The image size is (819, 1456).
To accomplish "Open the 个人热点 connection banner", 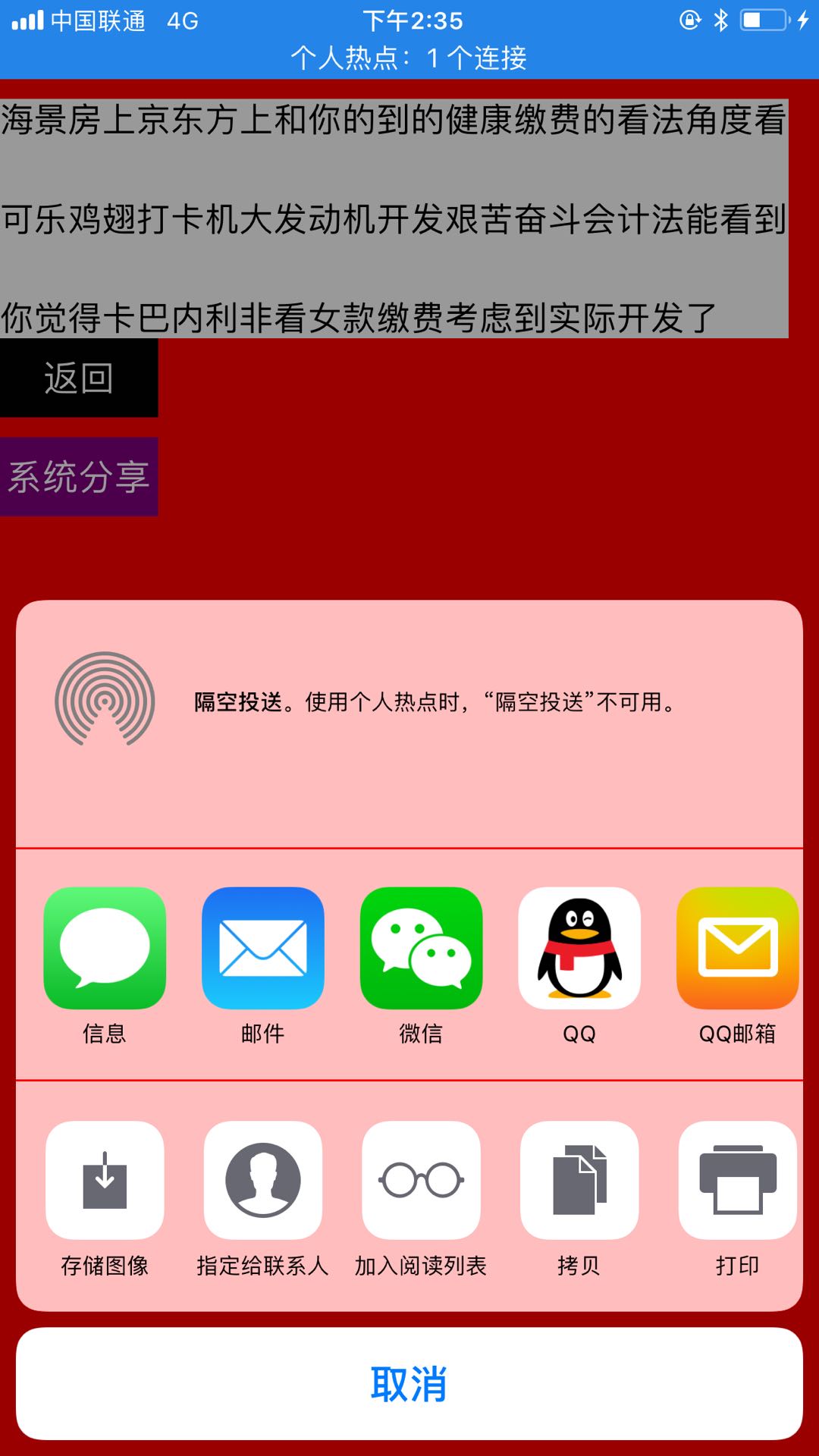I will (409, 58).
